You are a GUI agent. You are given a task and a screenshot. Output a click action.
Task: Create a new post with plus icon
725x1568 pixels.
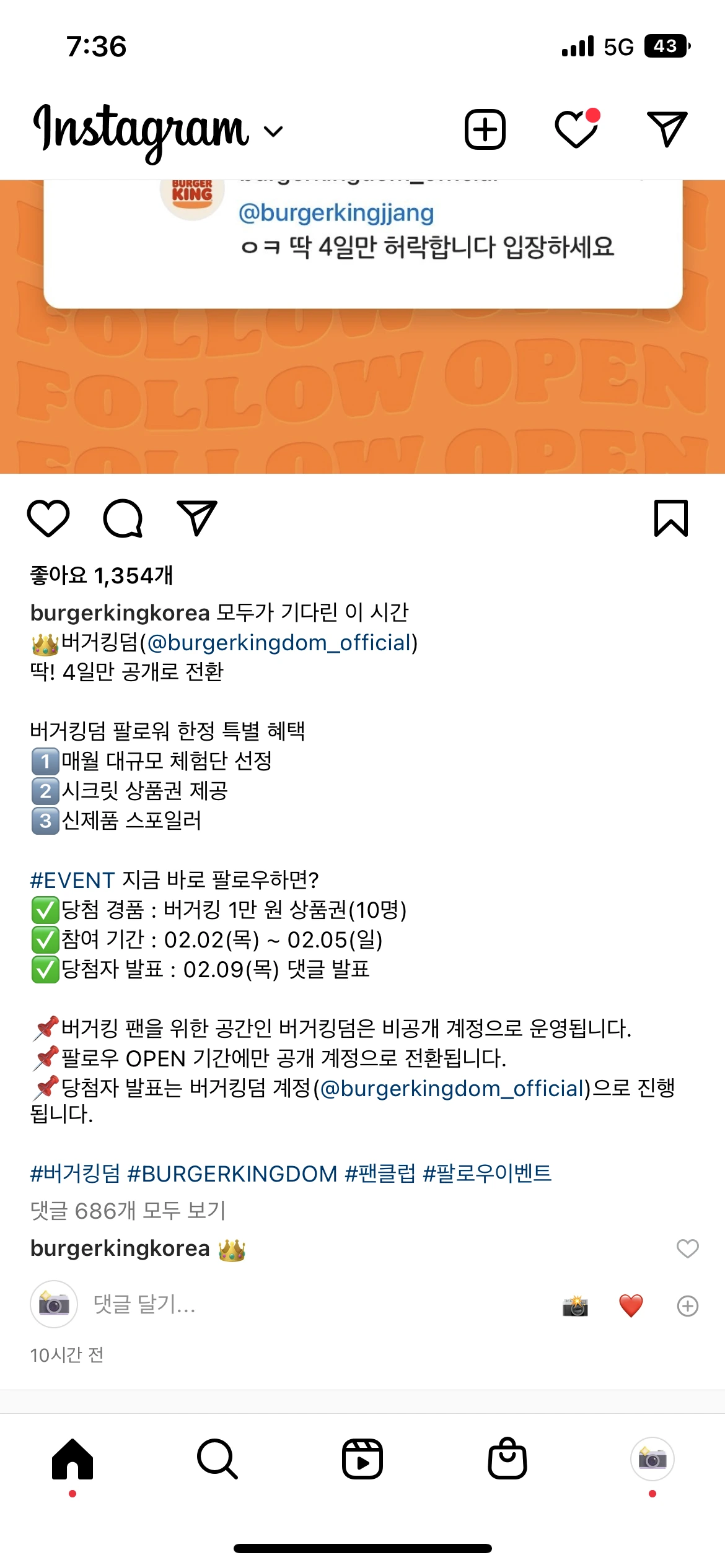tap(485, 129)
